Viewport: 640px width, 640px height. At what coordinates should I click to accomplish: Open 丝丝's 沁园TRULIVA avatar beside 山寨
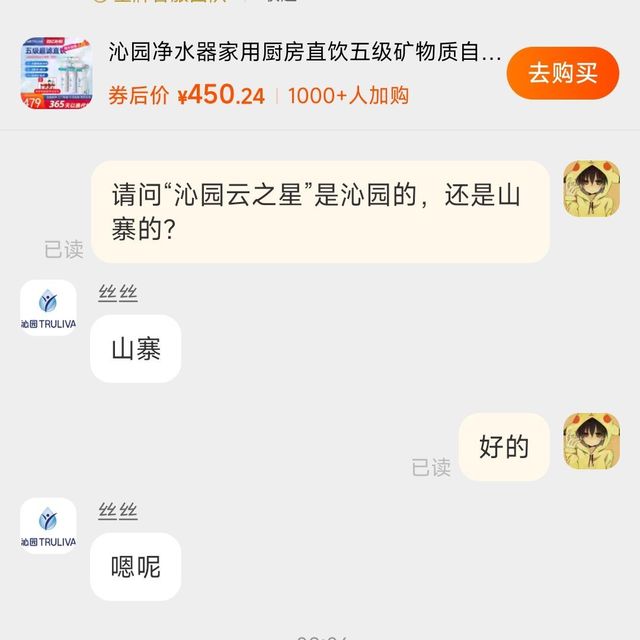(x=48, y=307)
